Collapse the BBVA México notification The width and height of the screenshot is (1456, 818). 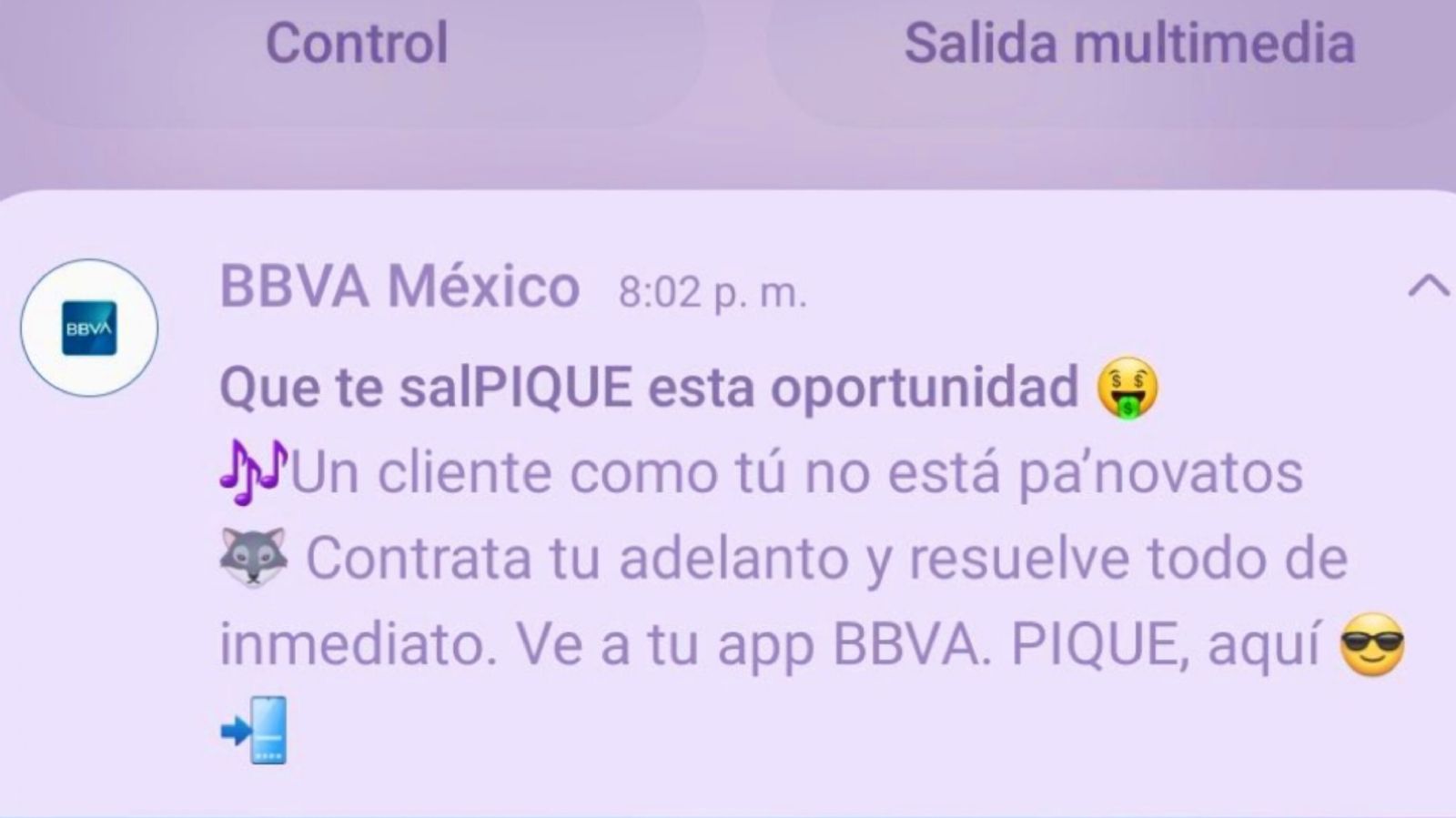point(1428,288)
